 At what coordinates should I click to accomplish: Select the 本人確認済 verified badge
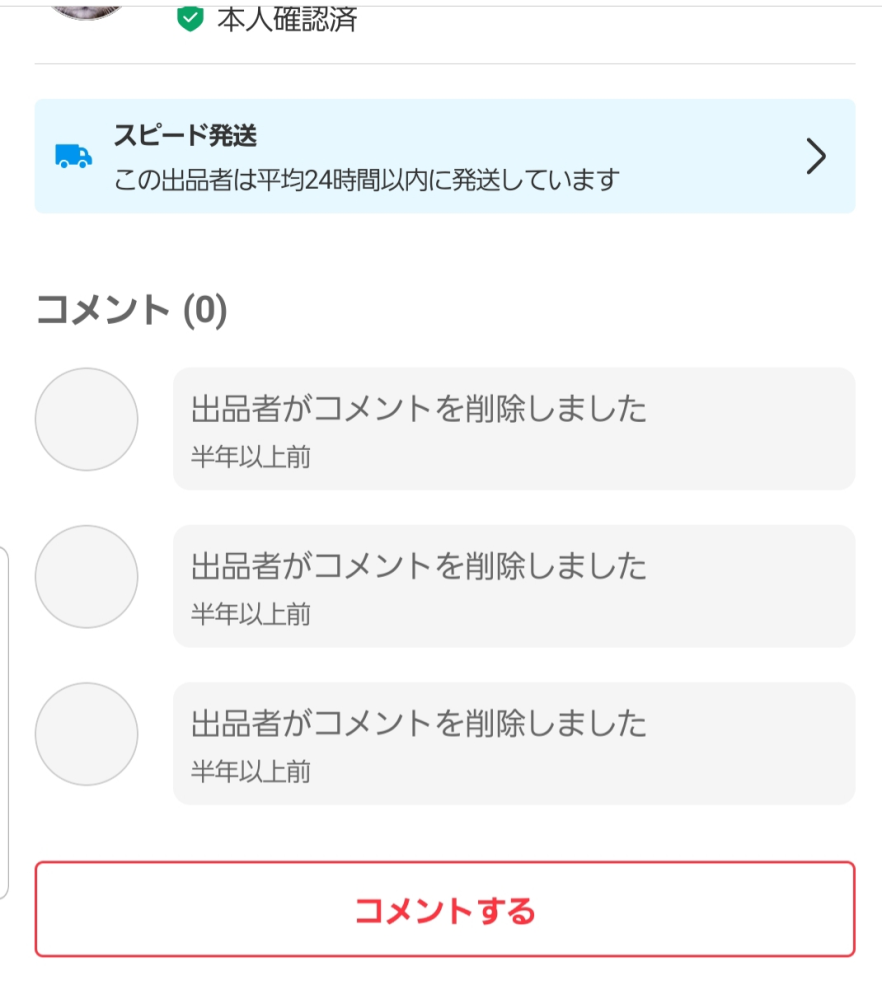[x=264, y=15]
